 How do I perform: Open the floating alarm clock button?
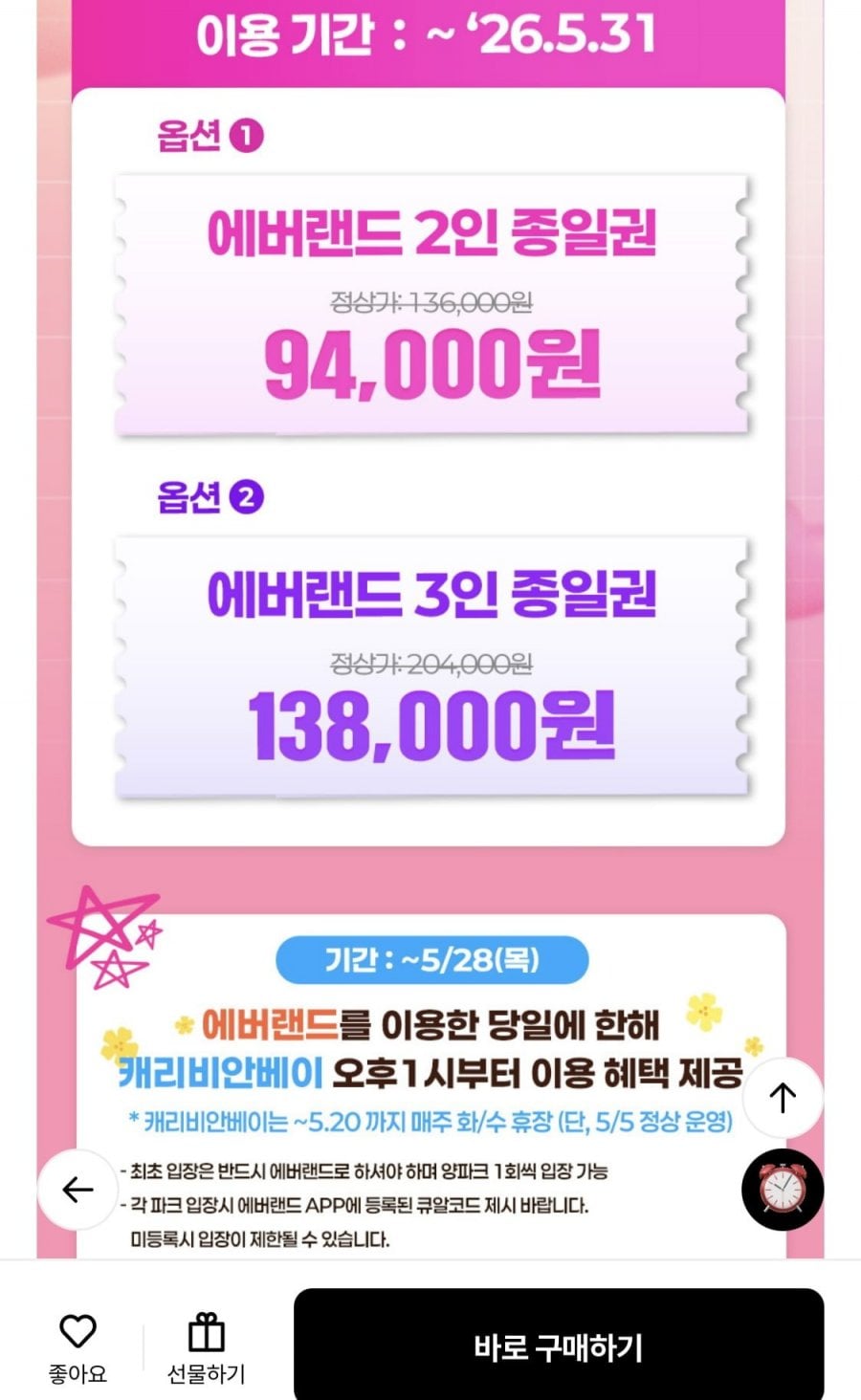point(783,1190)
